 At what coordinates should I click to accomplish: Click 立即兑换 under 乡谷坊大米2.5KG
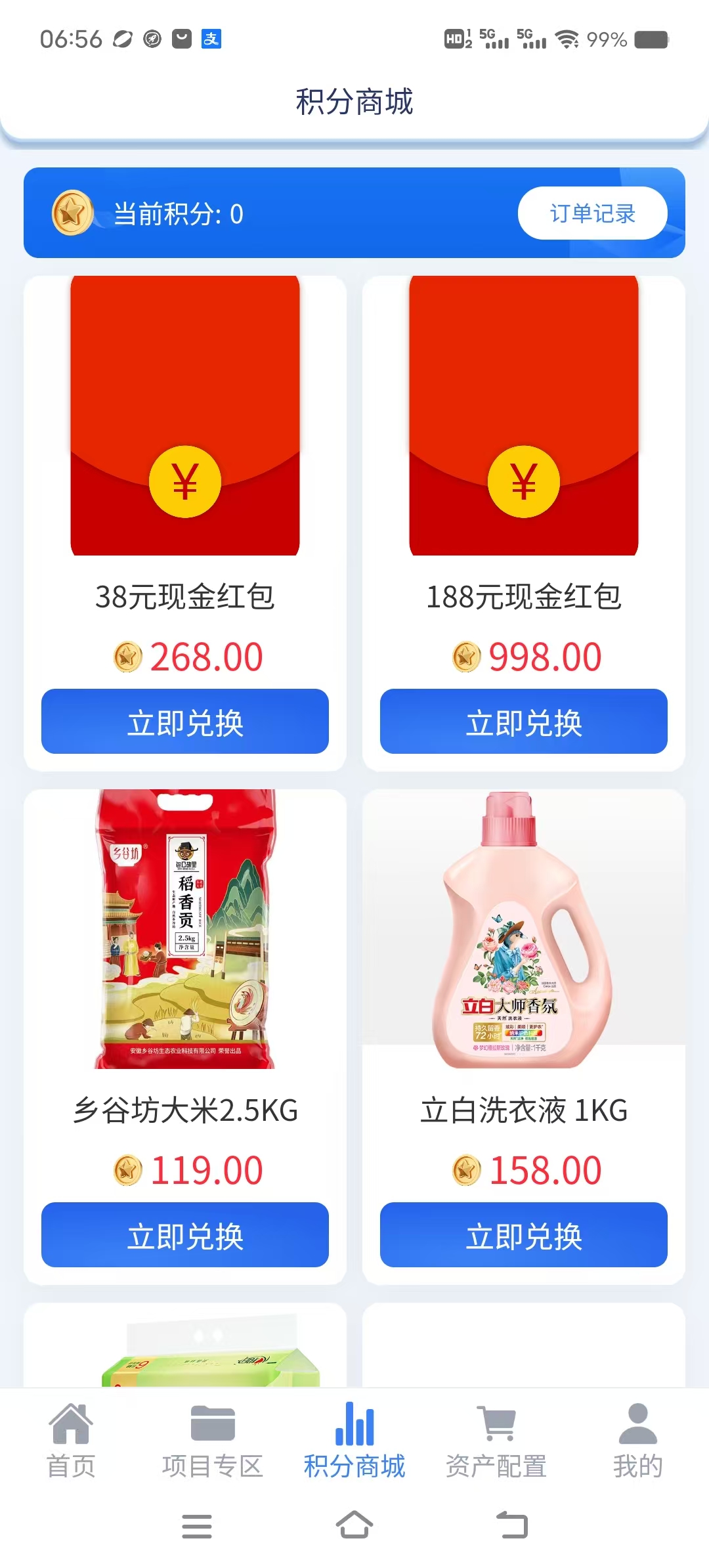pos(184,1234)
